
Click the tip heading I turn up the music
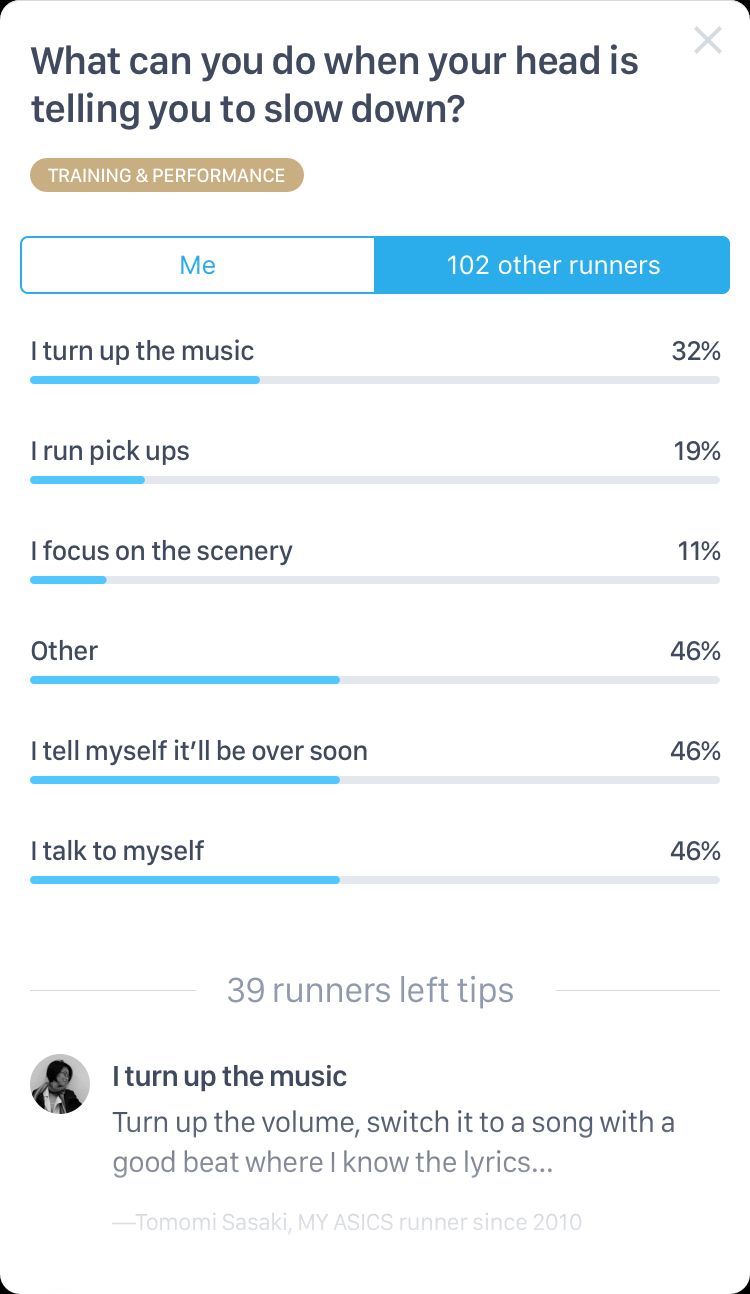pyautogui.click(x=230, y=1076)
